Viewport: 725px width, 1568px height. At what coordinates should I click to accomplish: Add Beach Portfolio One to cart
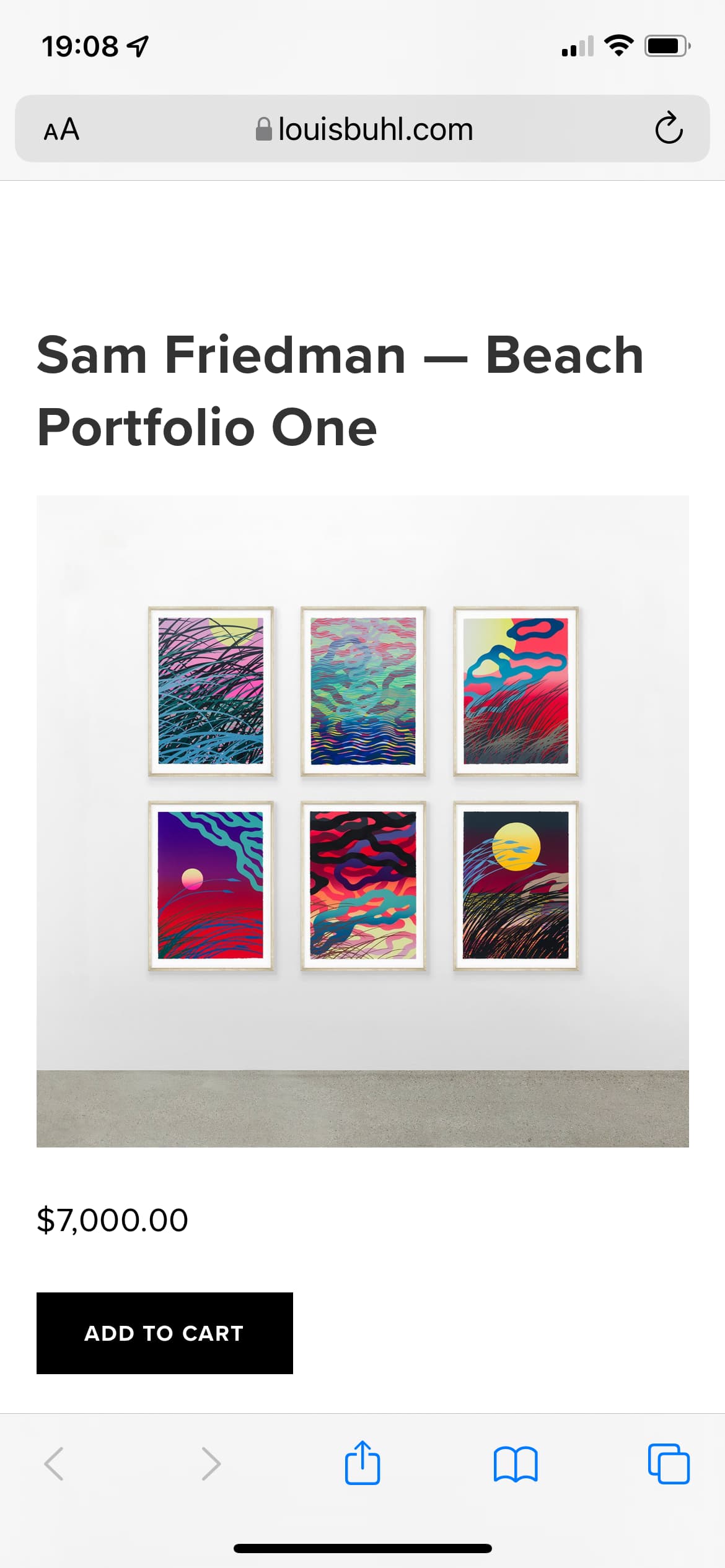pos(164,1333)
